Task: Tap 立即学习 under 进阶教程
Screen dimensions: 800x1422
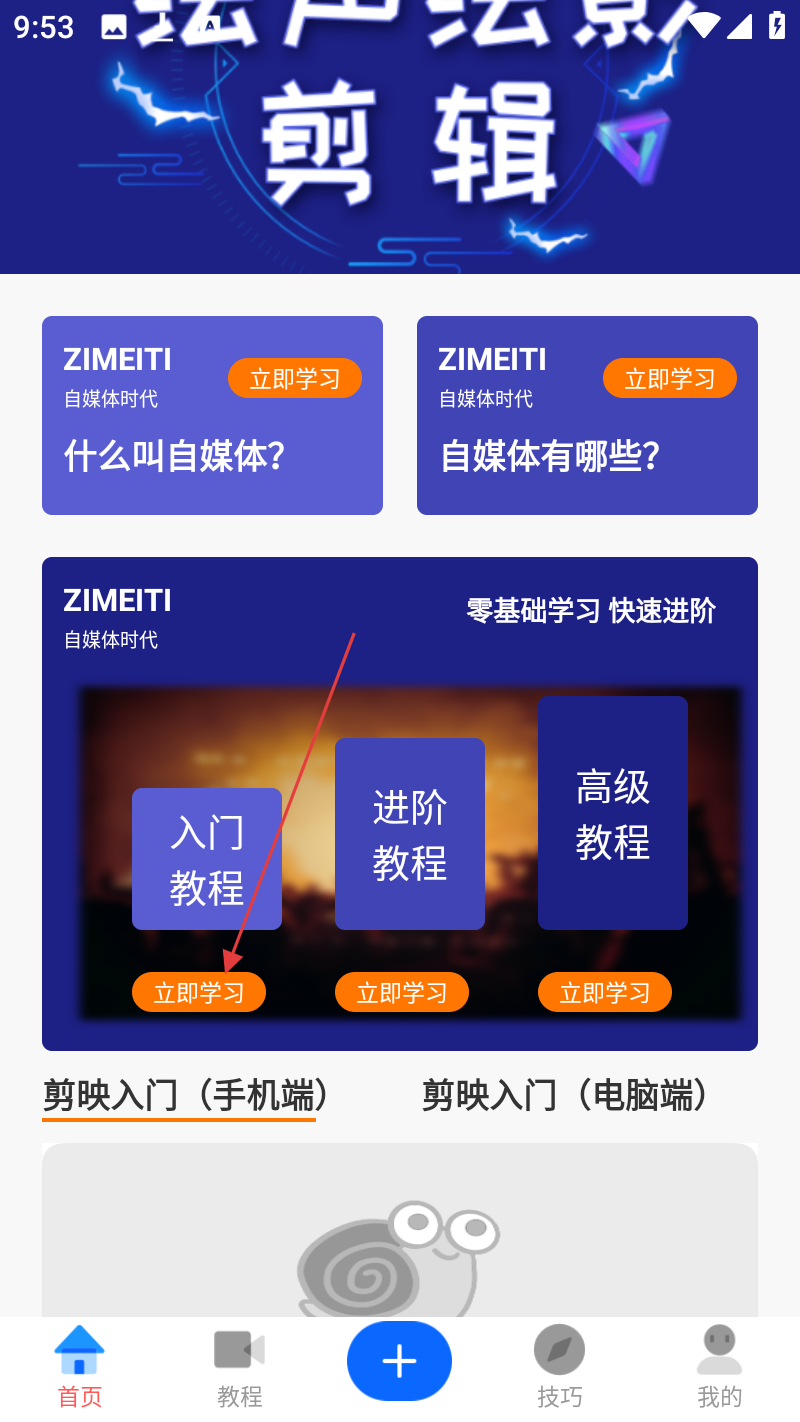Action: [x=402, y=993]
